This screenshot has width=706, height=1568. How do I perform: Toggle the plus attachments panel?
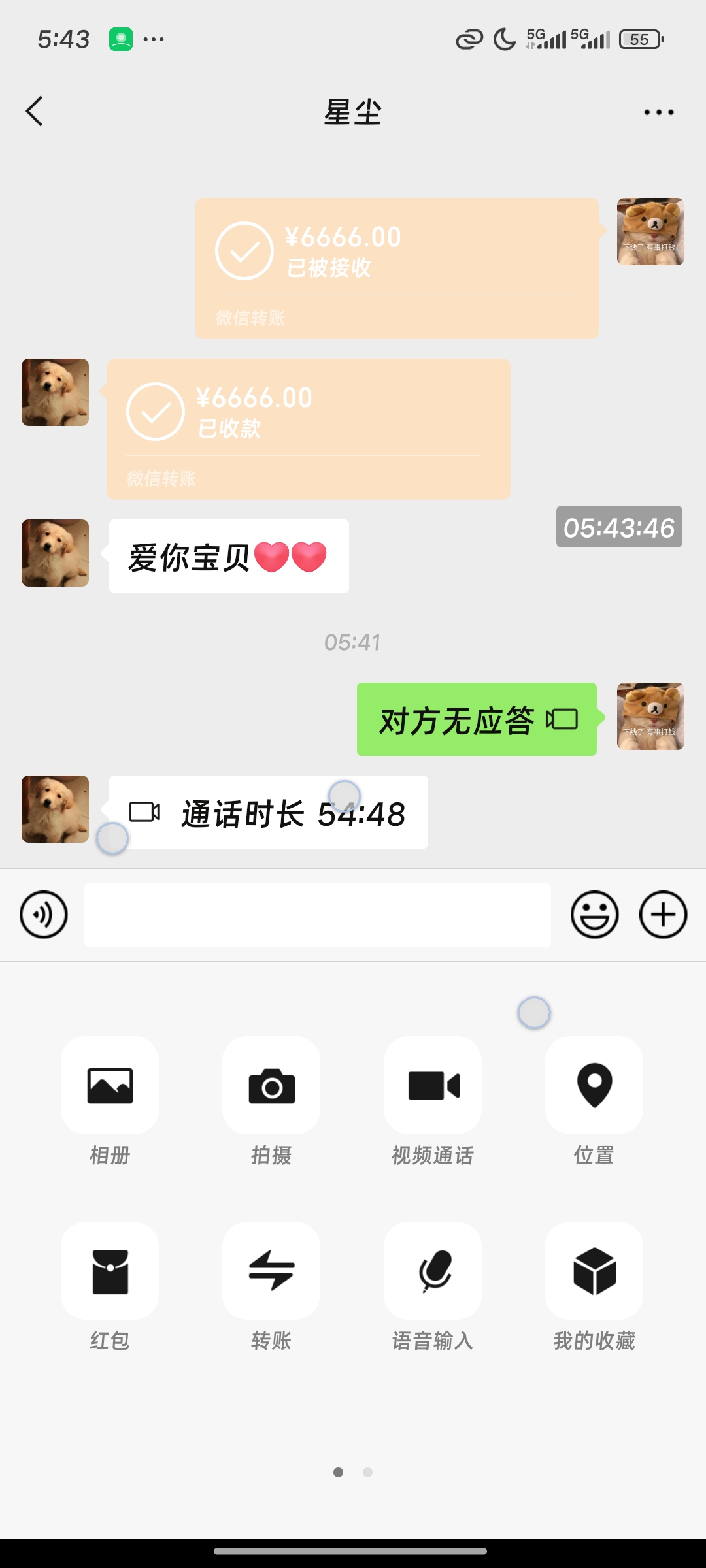[663, 914]
